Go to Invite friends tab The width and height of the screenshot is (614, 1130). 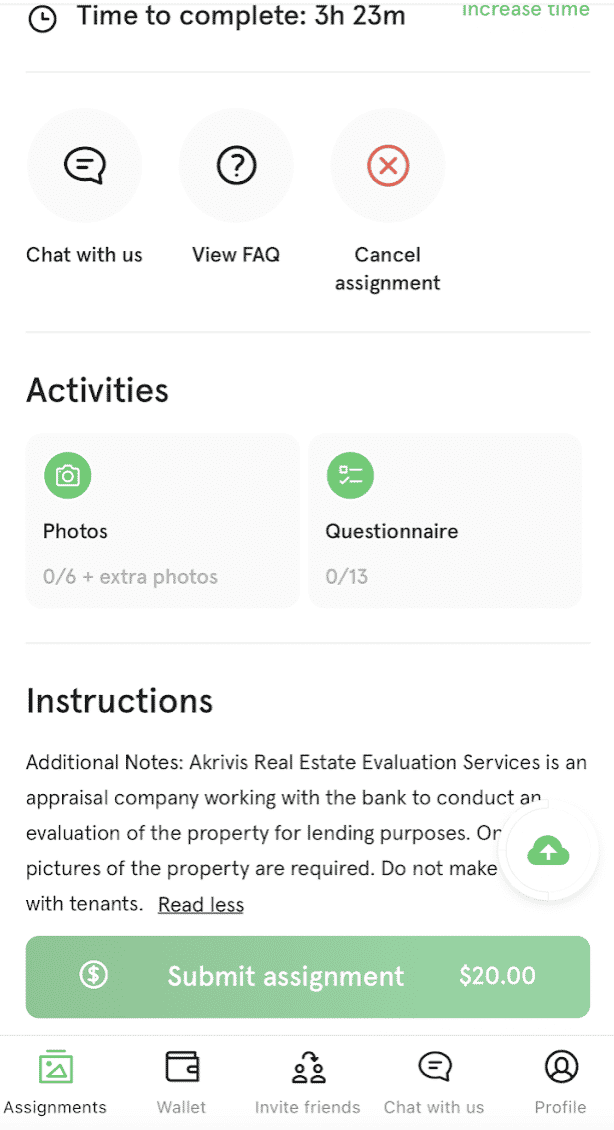coord(308,1082)
